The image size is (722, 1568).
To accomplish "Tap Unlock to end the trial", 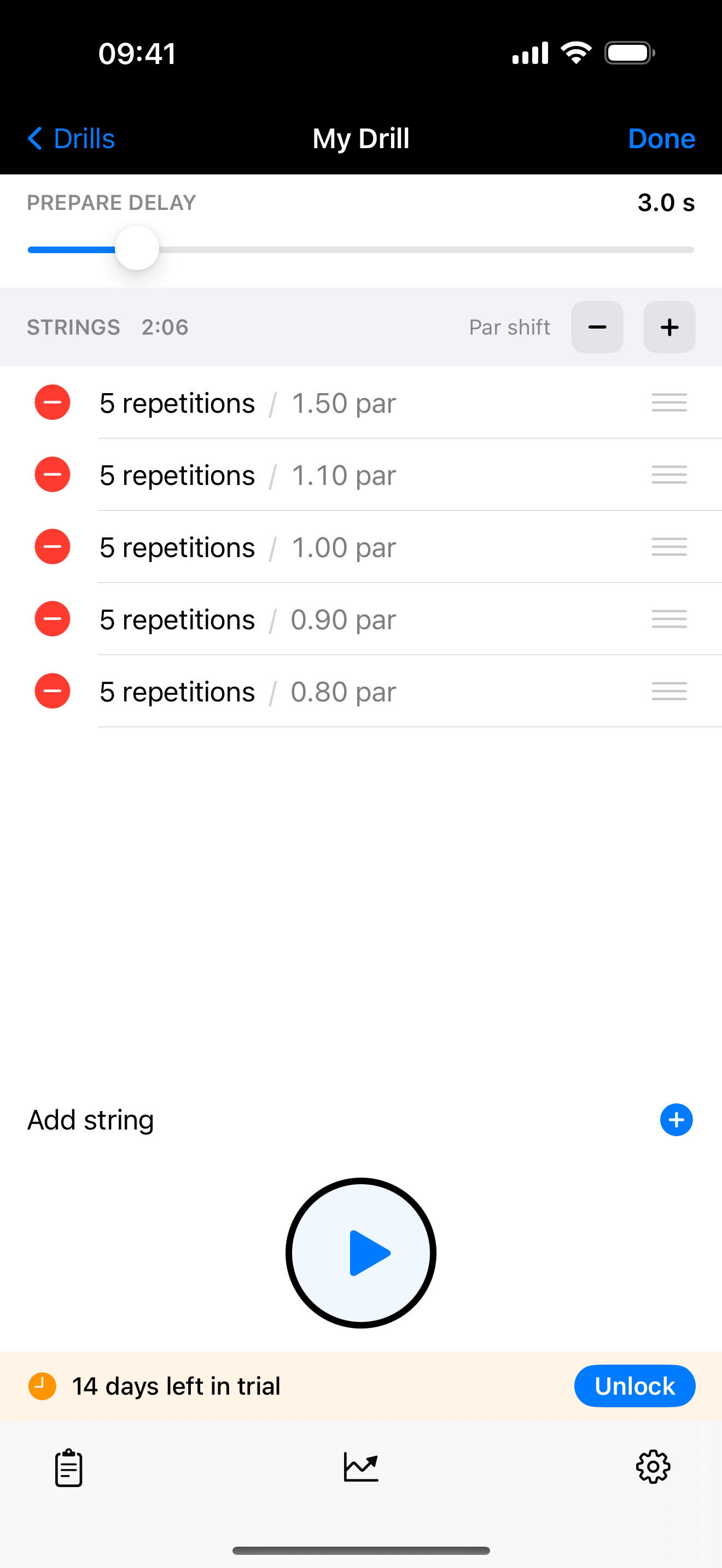I will 634,1386.
